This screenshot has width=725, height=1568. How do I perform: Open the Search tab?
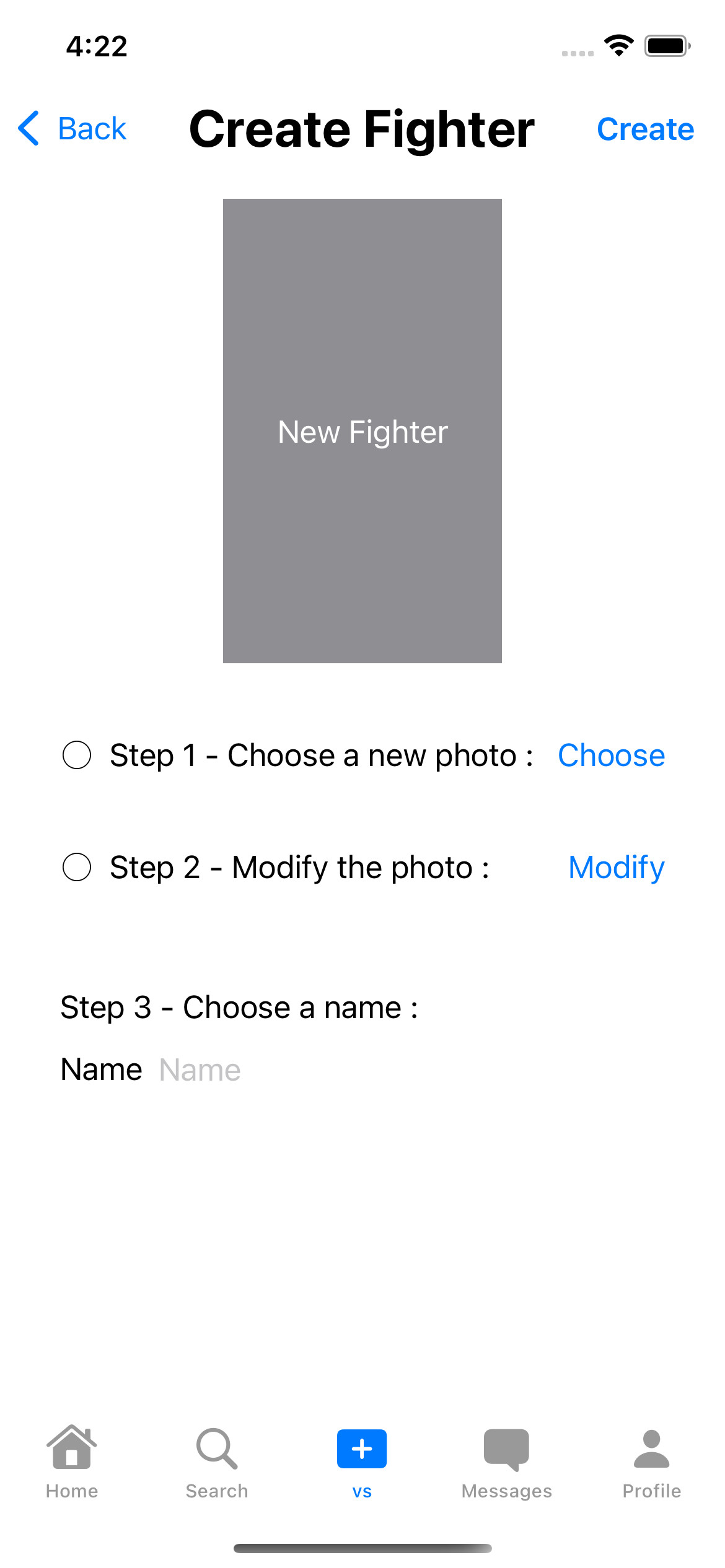(217, 1461)
